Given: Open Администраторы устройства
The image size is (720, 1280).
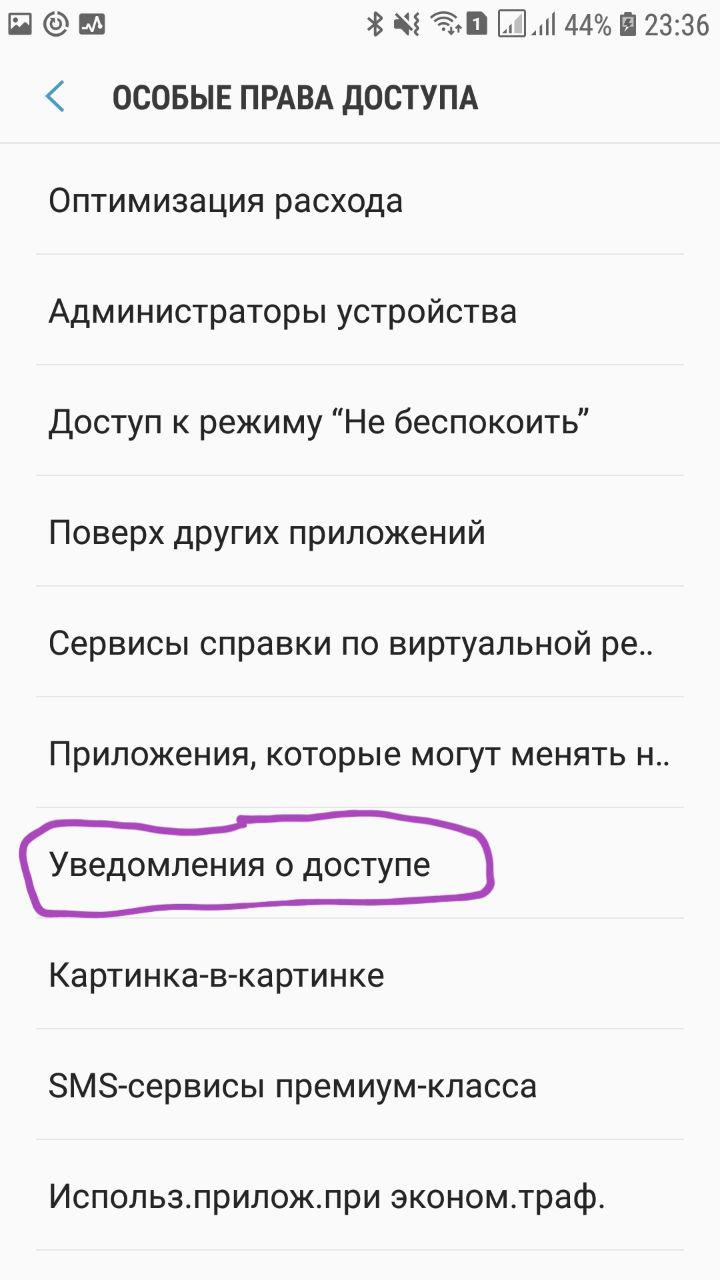Looking at the screenshot, I should click(360, 310).
